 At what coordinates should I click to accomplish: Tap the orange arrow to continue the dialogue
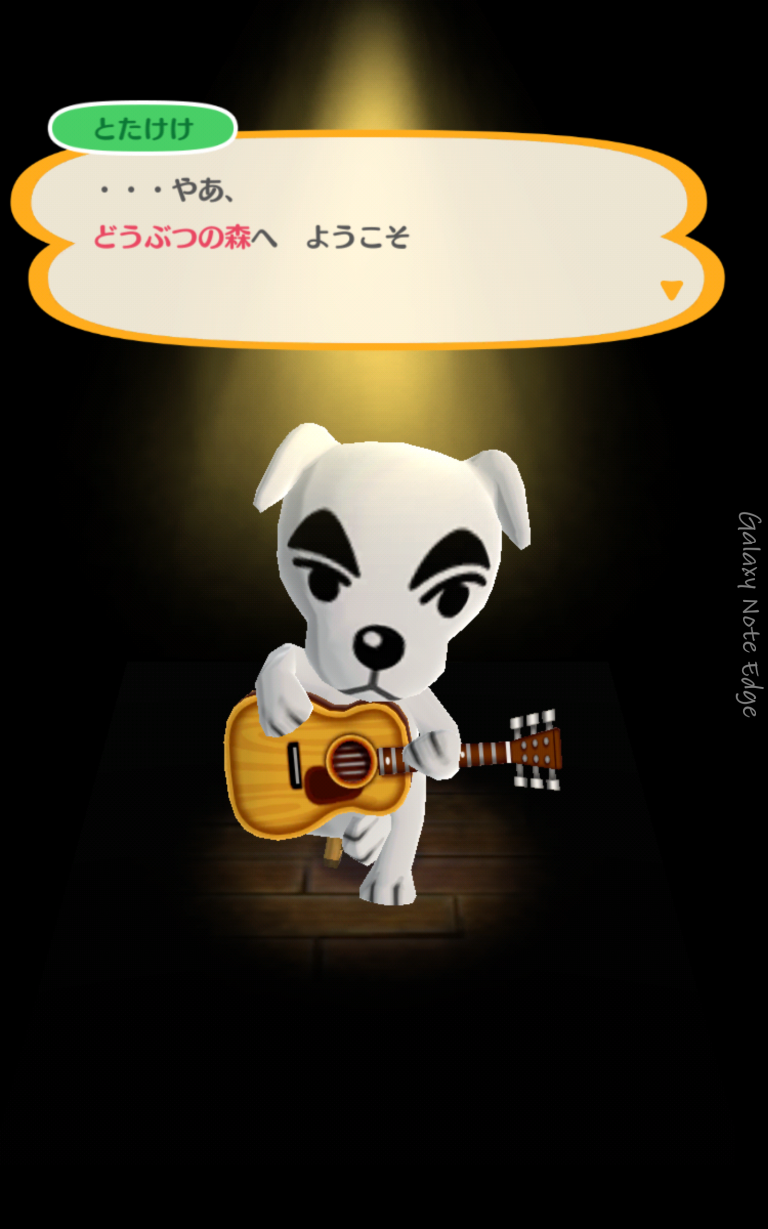(x=671, y=290)
